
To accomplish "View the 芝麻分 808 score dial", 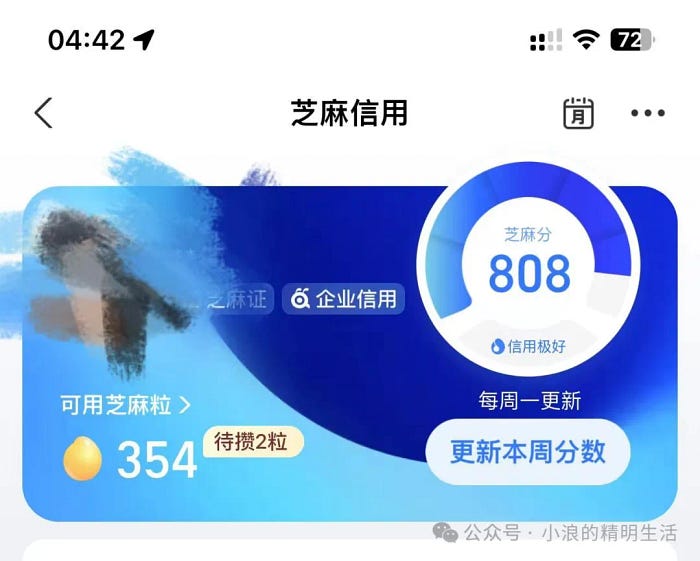I will [530, 272].
